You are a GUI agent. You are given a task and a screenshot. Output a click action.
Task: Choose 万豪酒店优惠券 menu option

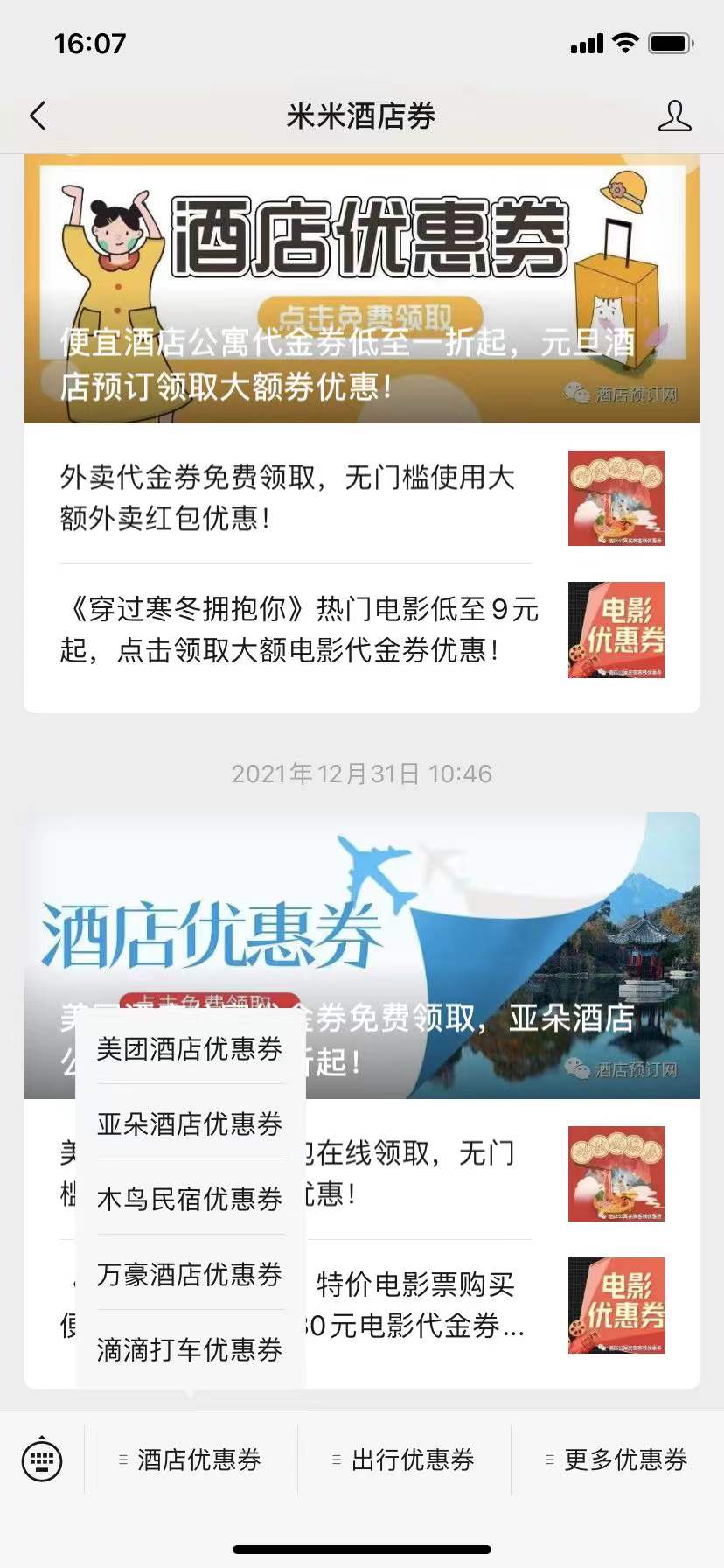point(190,1274)
